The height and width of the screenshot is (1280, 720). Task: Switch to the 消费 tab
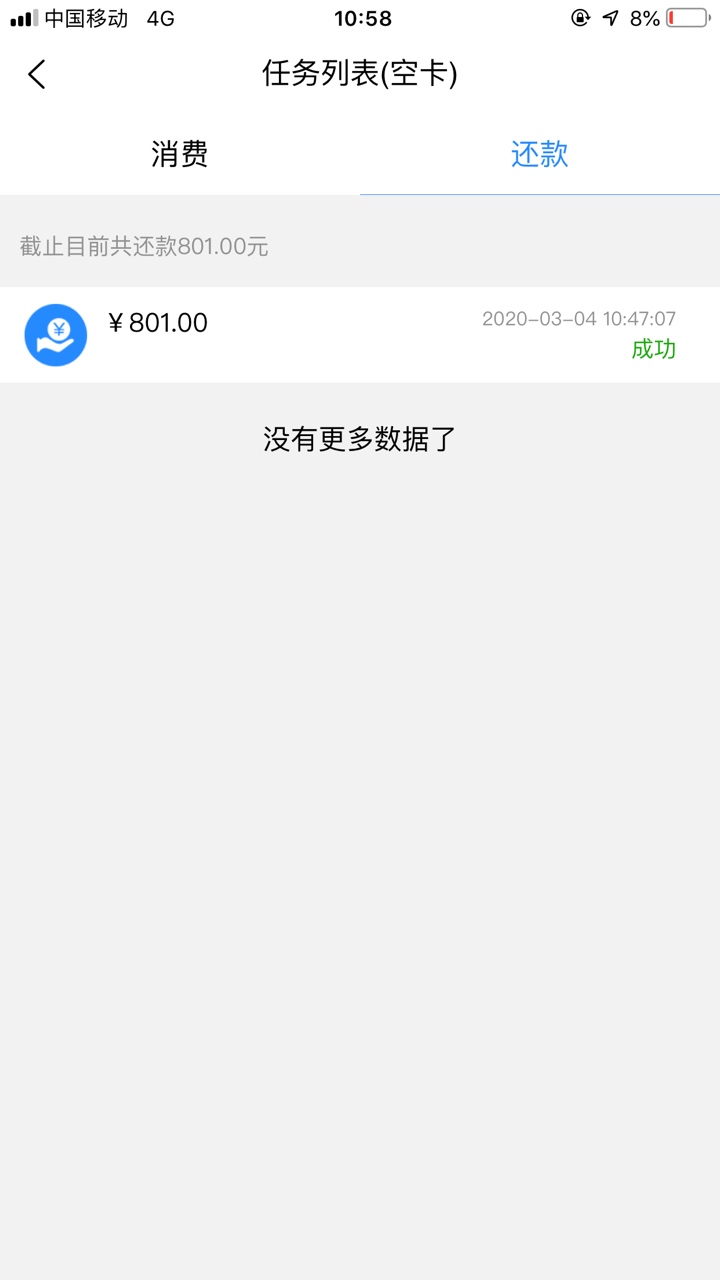180,154
